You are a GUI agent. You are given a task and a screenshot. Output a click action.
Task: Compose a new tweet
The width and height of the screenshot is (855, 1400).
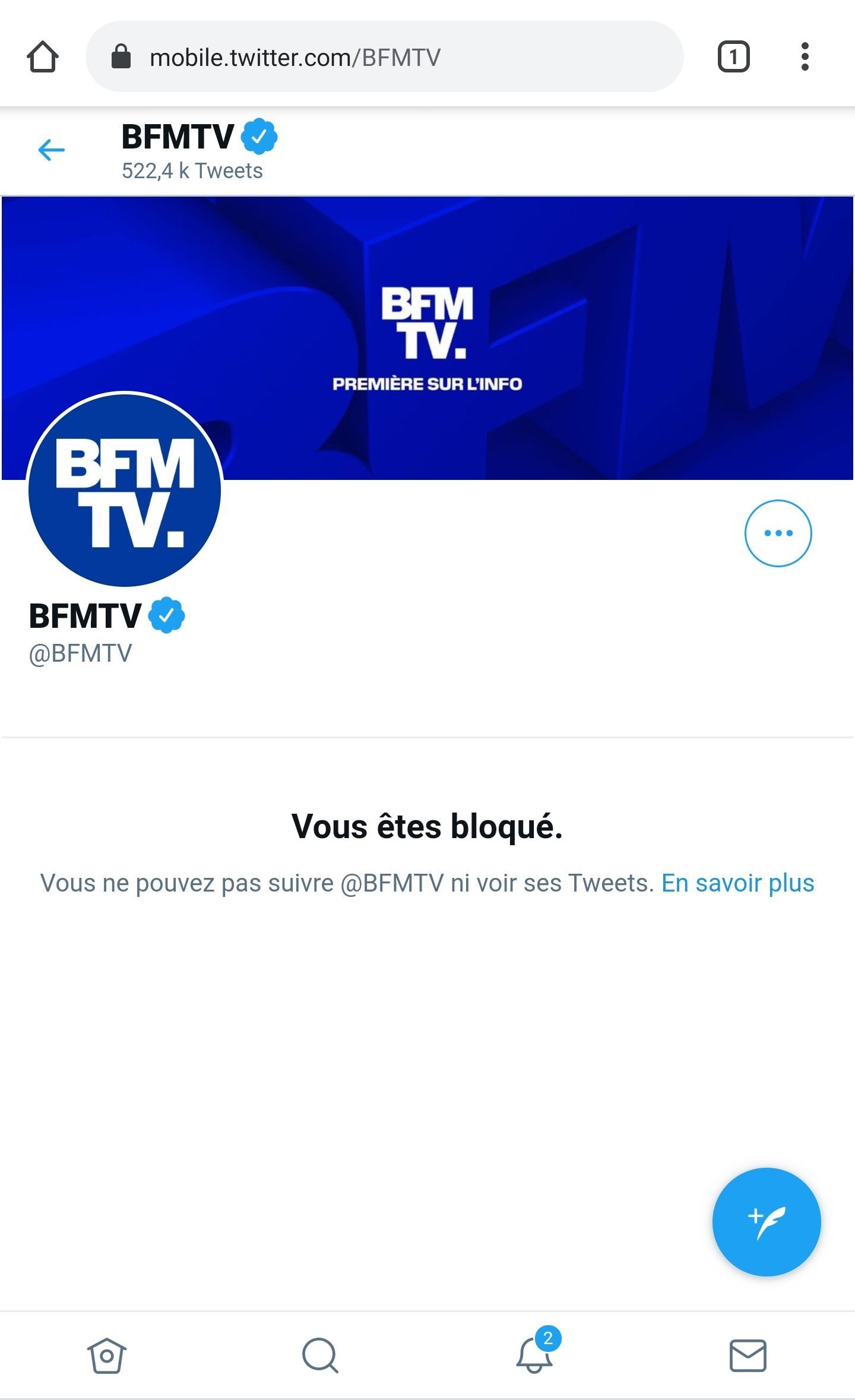pos(766,1222)
